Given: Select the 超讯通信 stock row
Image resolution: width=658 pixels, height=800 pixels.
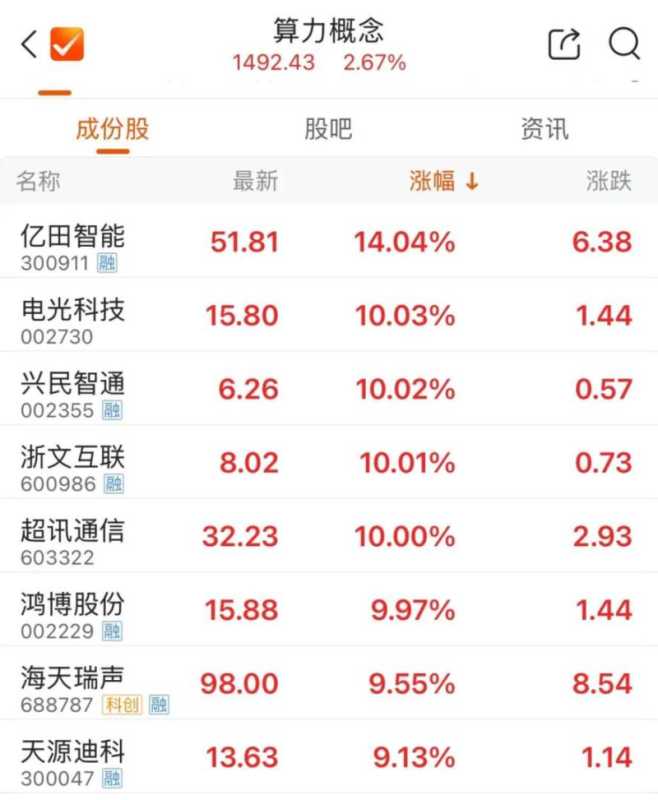Looking at the screenshot, I should pyautogui.click(x=73, y=530).
